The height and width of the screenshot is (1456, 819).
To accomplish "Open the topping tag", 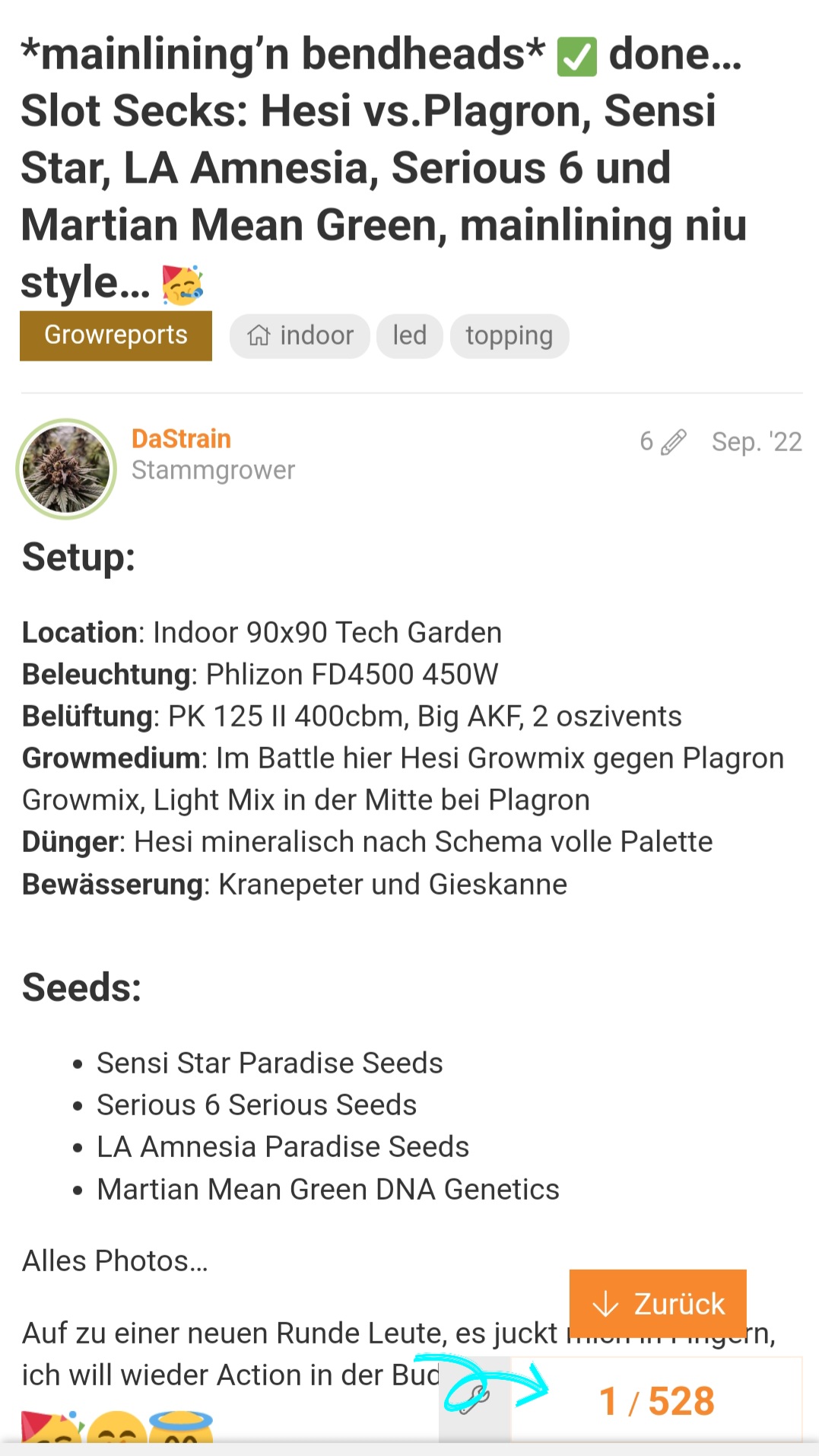I will click(509, 335).
